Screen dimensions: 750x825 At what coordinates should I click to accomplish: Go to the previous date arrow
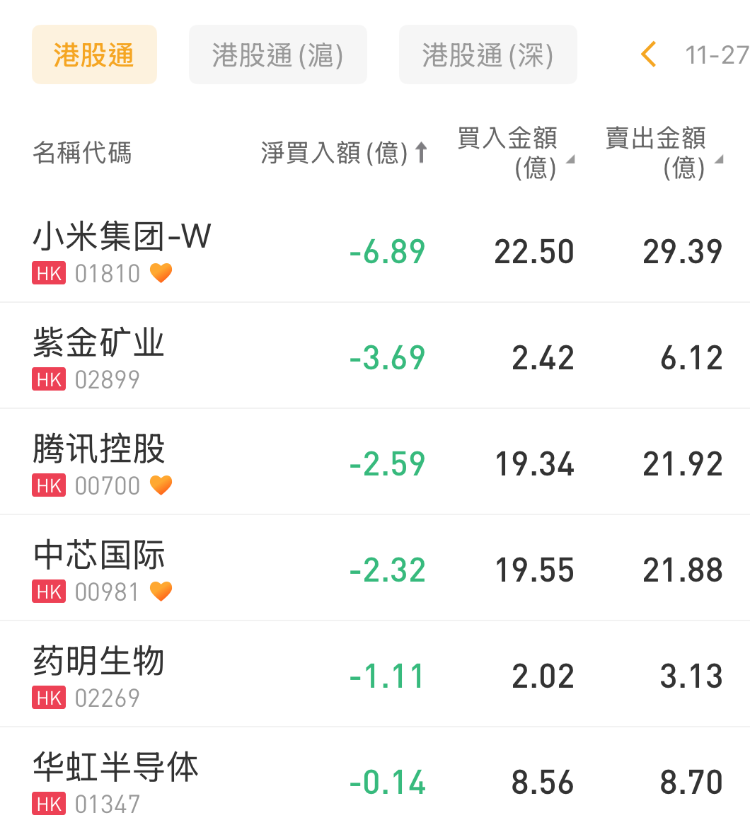click(649, 55)
